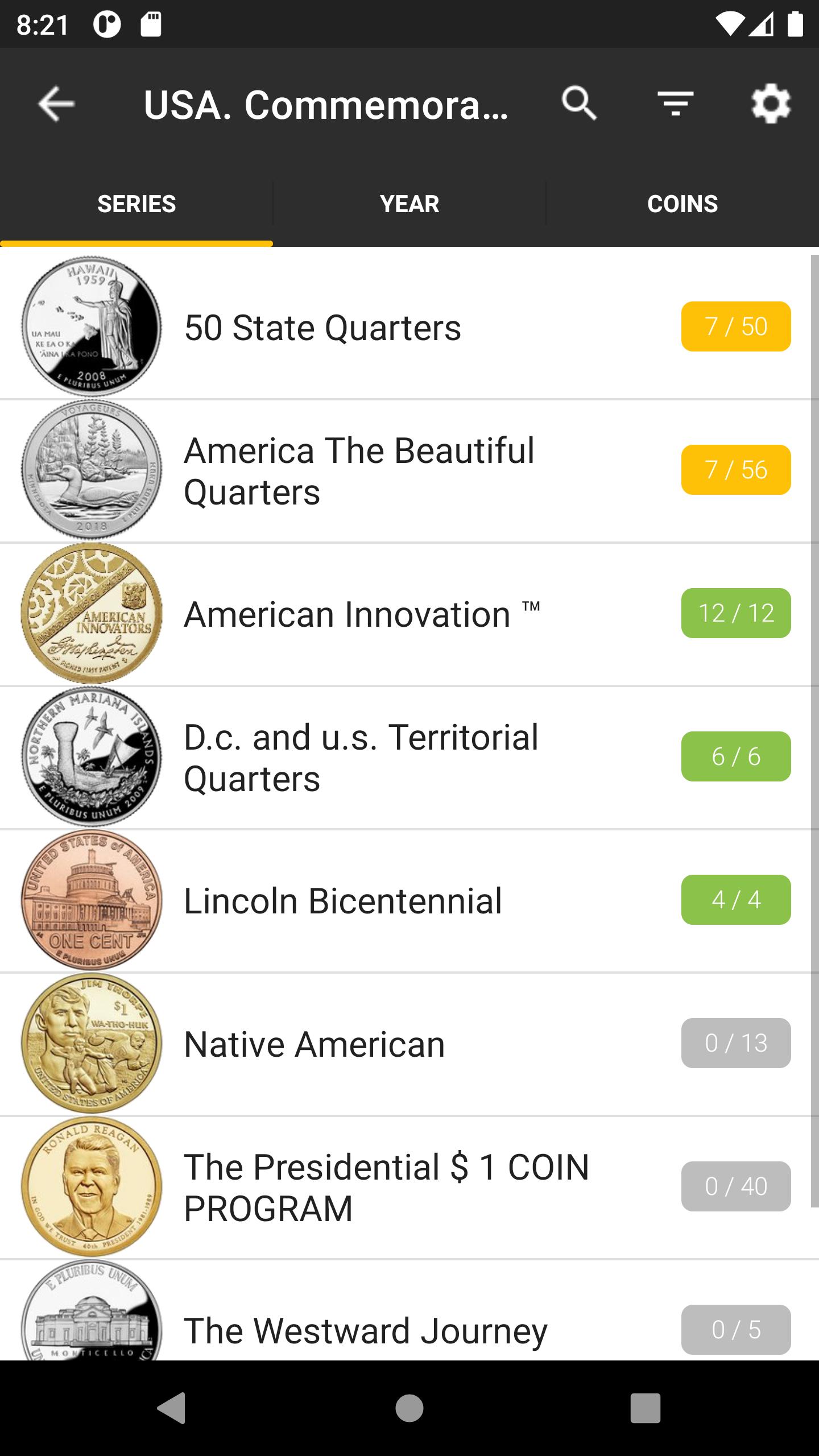Open D.c. and u.s. Territorial Quarters
819x1456 pixels.
pyautogui.click(x=361, y=758)
